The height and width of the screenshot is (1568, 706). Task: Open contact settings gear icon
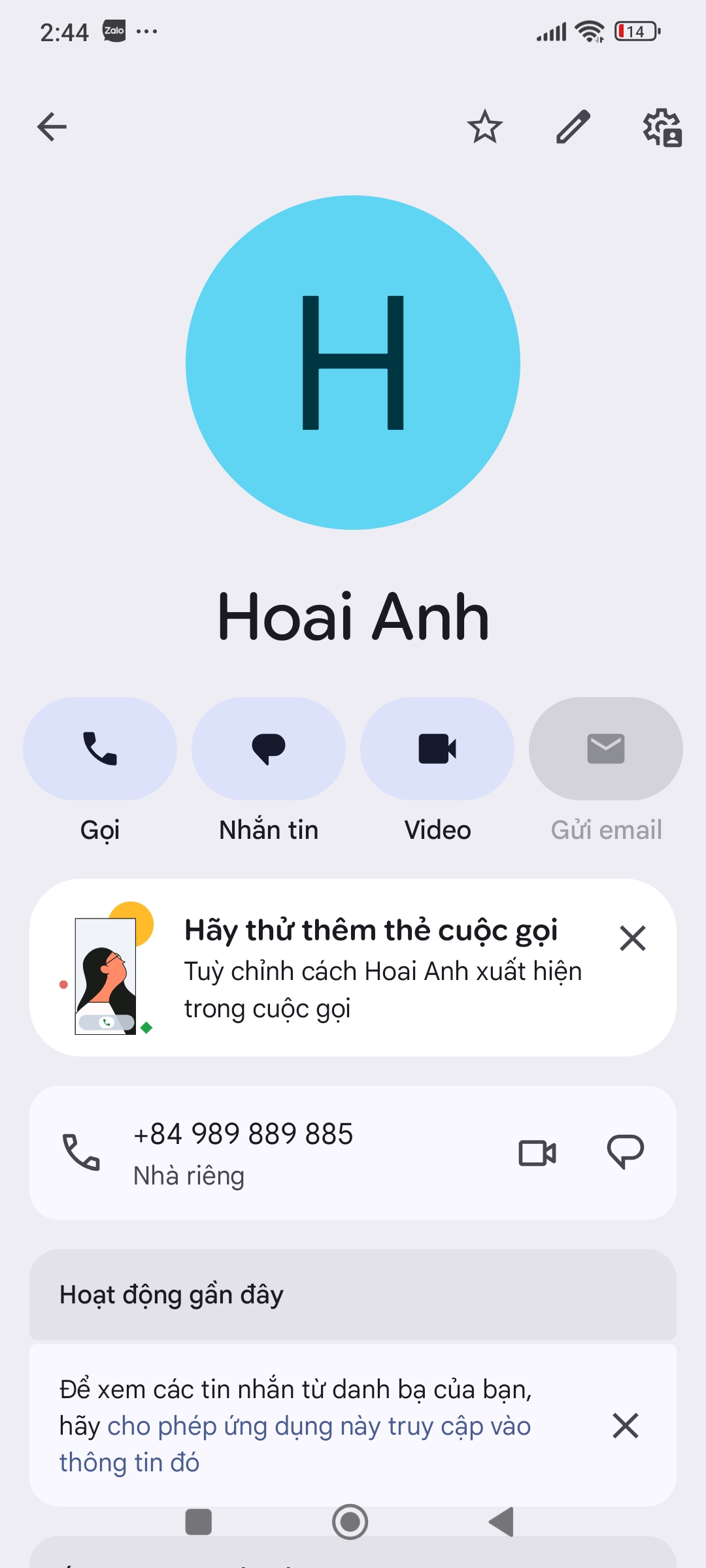662,127
